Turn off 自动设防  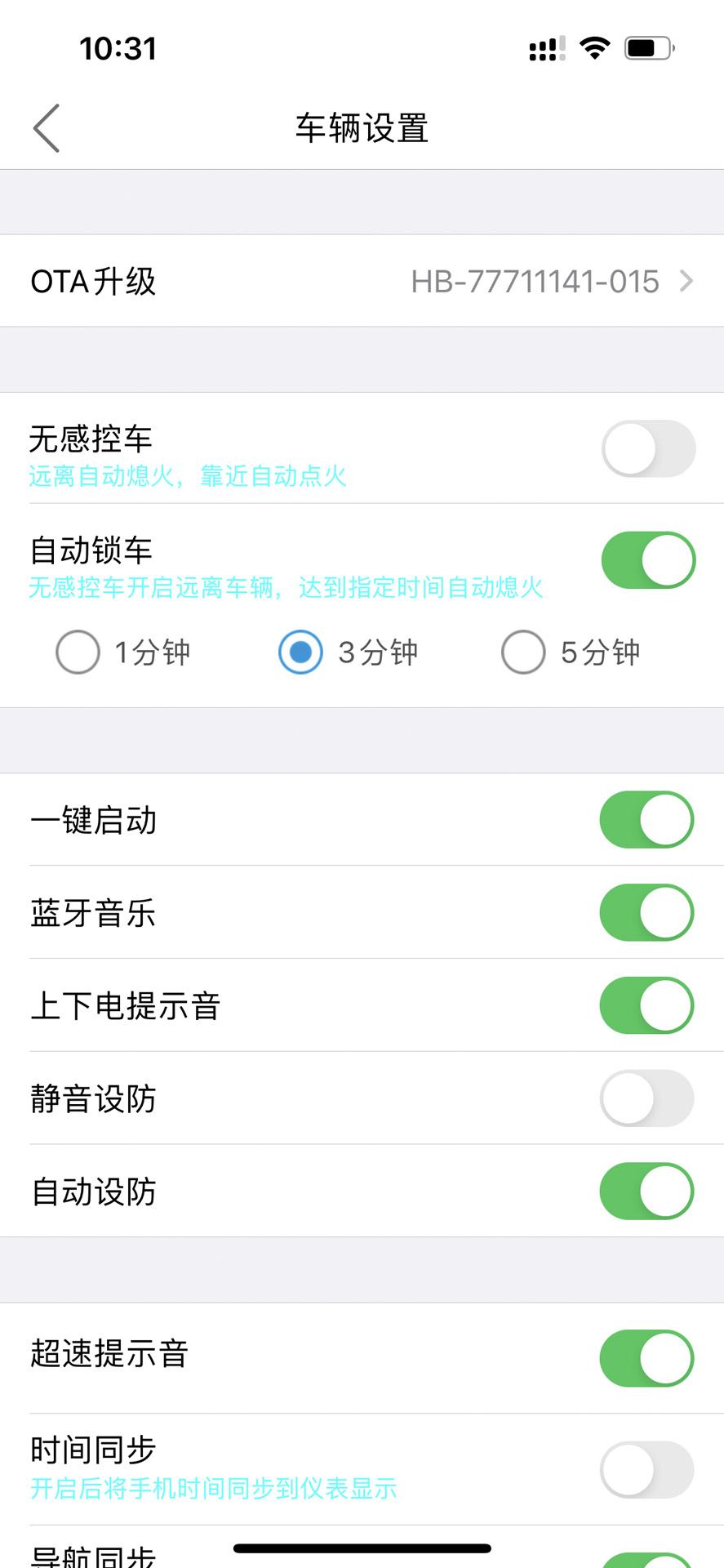646,1192
